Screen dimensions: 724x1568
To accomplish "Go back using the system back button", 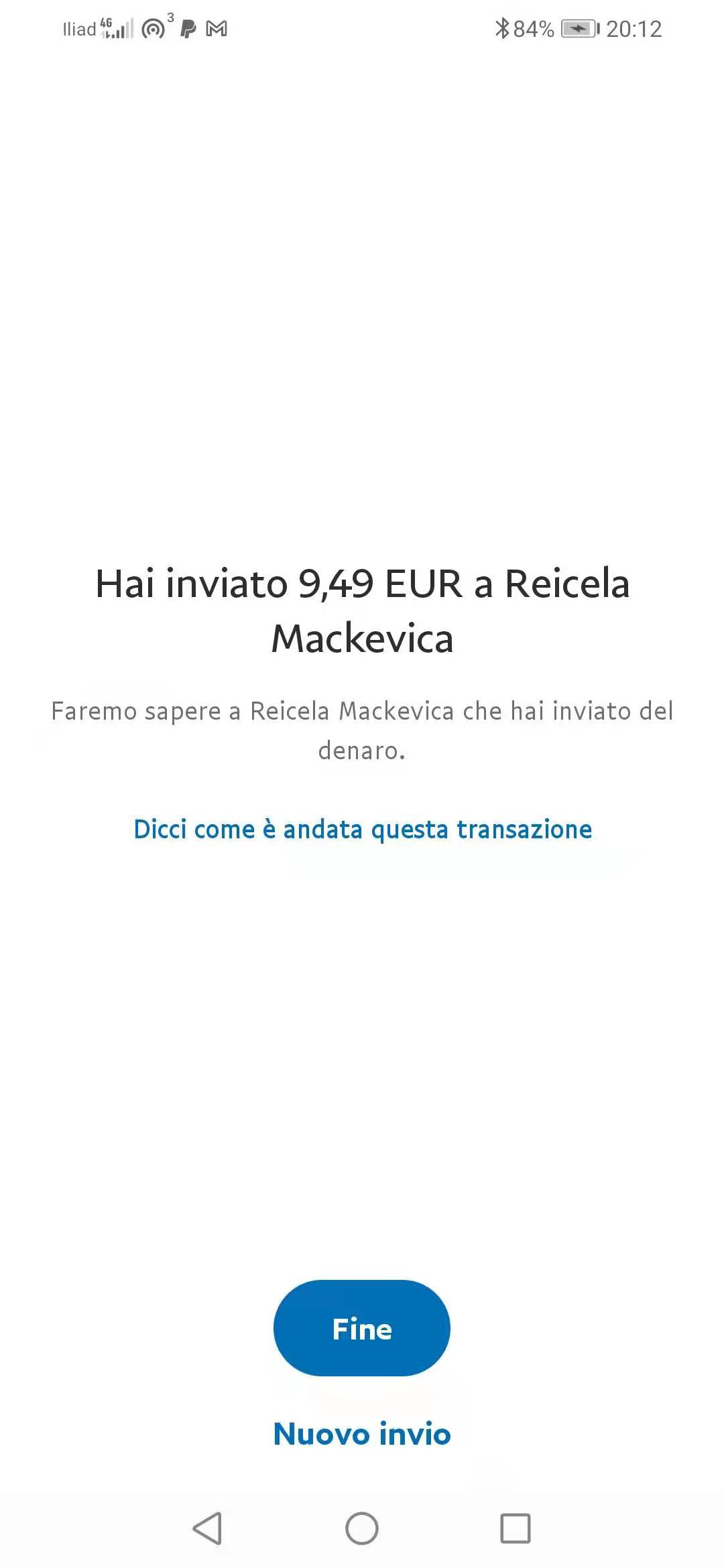I will click(207, 1528).
